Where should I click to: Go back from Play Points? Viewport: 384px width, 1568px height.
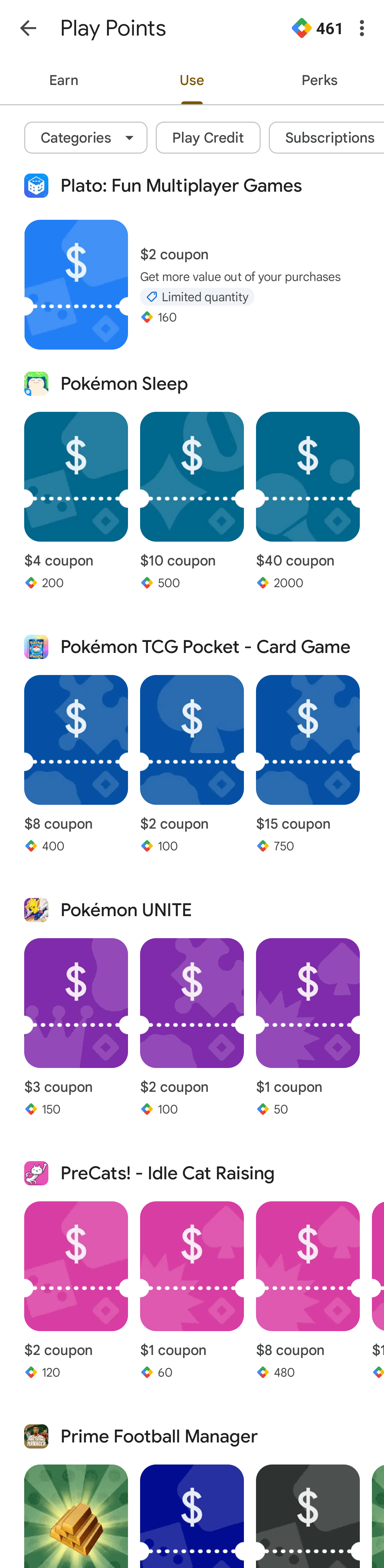28,28
